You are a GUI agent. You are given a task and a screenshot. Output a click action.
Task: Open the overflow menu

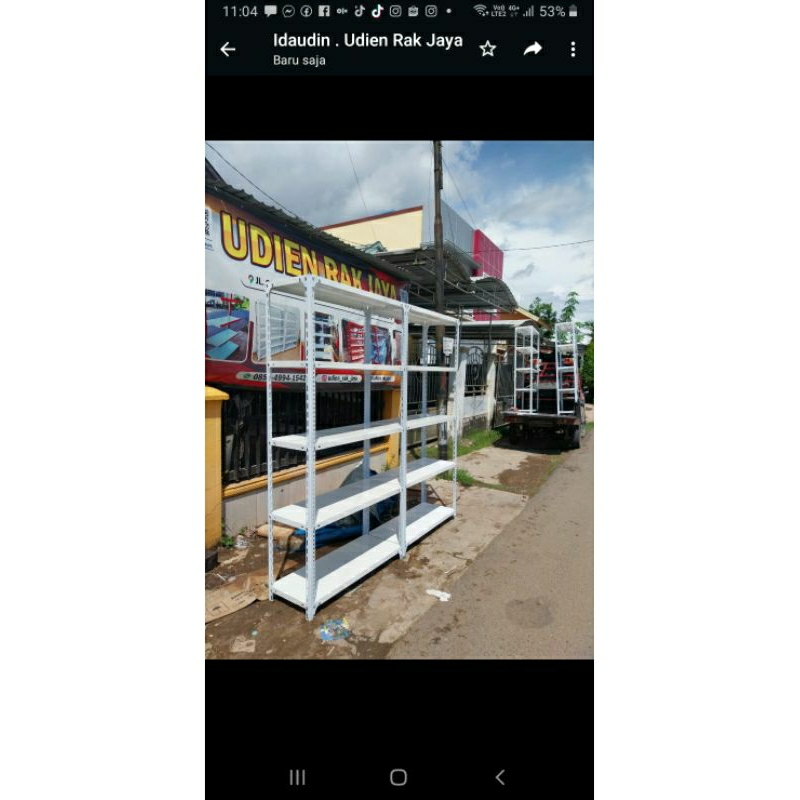click(x=572, y=49)
